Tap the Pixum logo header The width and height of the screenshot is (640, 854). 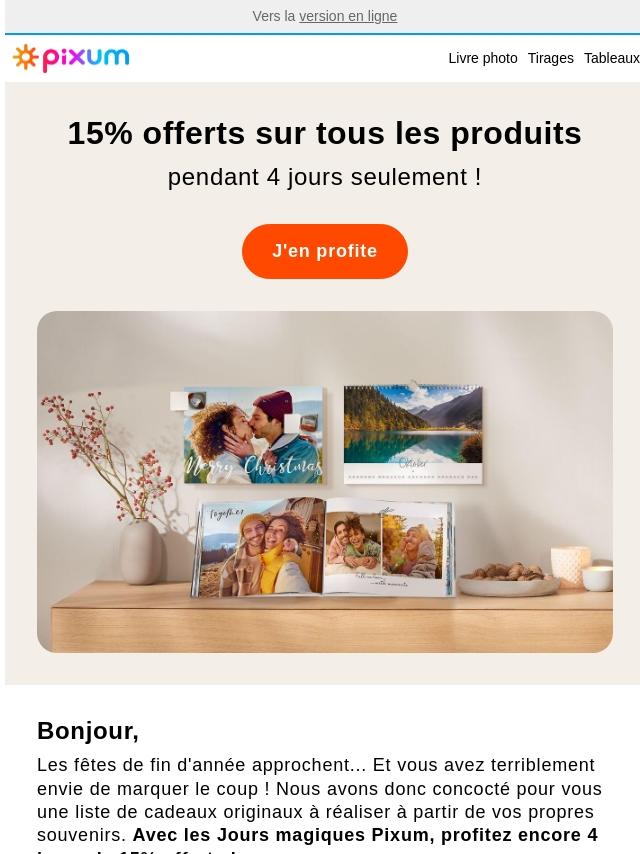71,58
